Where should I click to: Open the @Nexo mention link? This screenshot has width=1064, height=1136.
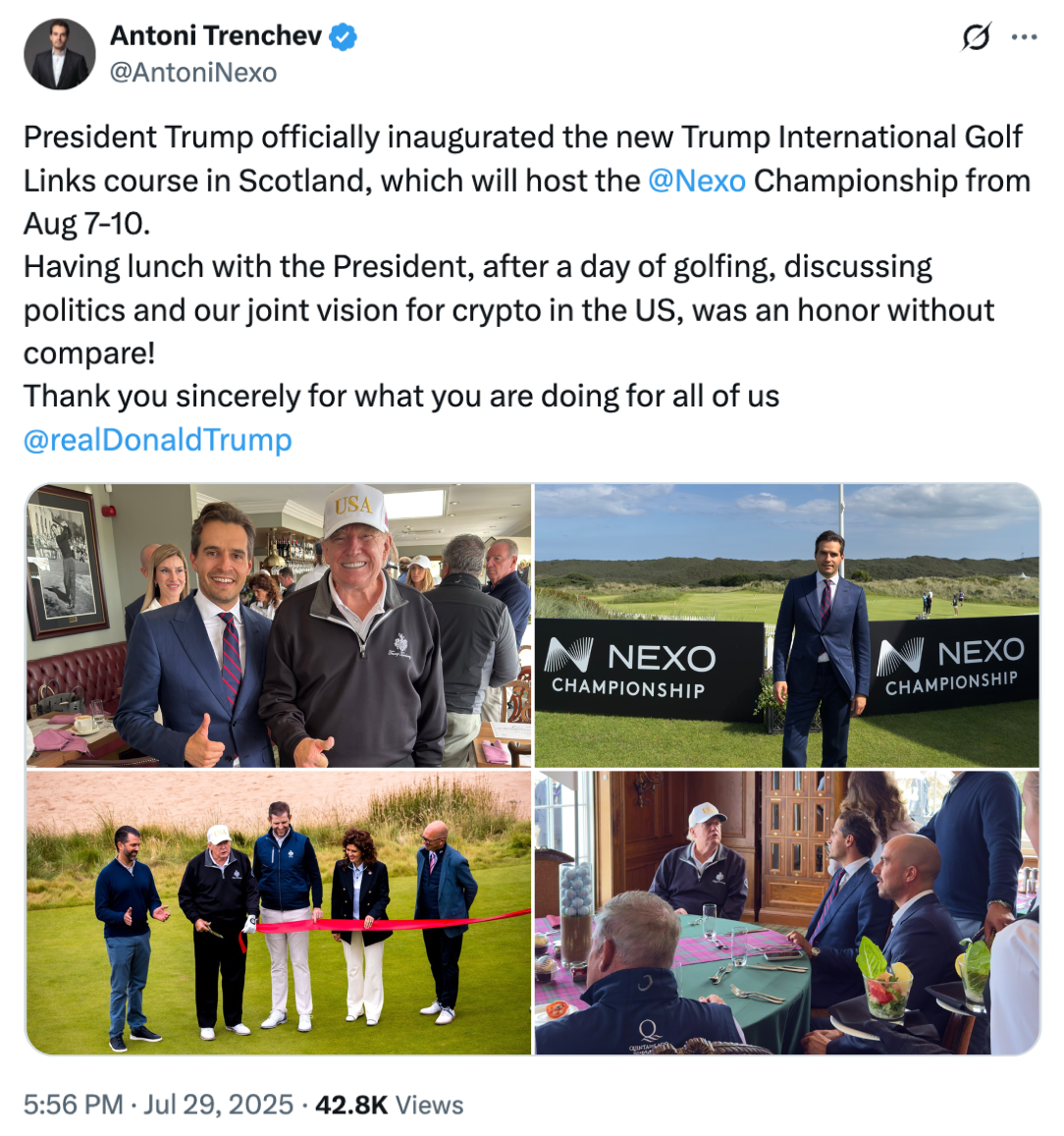tap(697, 181)
